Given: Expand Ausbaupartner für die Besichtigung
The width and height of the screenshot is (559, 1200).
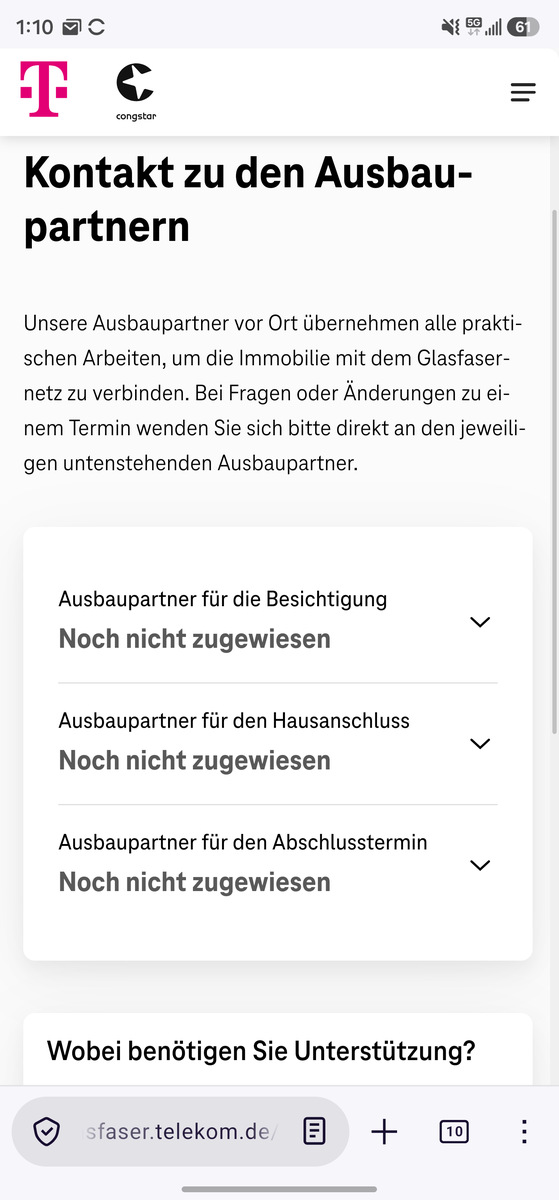Looking at the screenshot, I should 278,622.
